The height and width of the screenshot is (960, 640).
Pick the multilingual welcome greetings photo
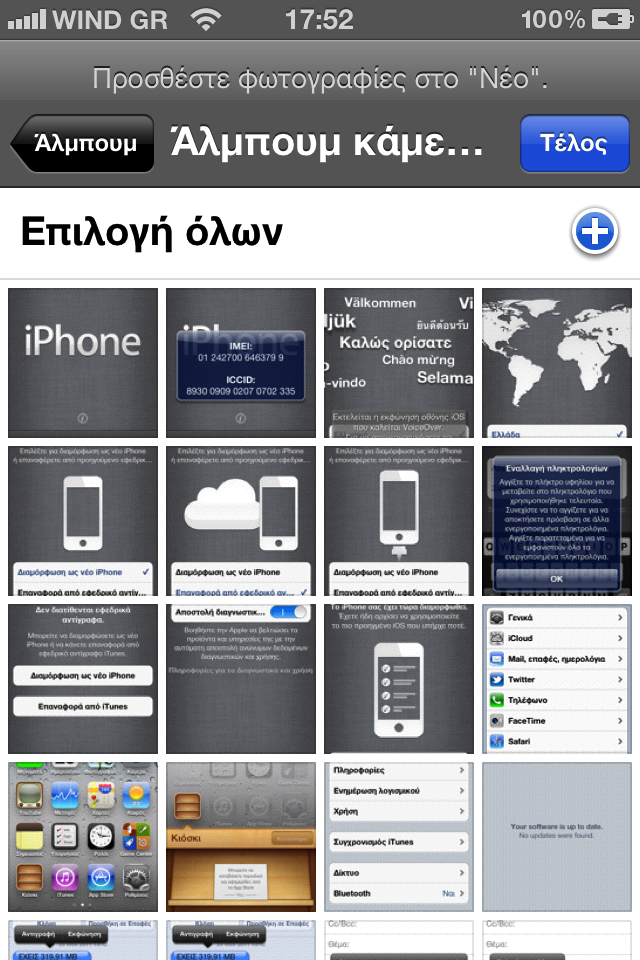(x=399, y=363)
